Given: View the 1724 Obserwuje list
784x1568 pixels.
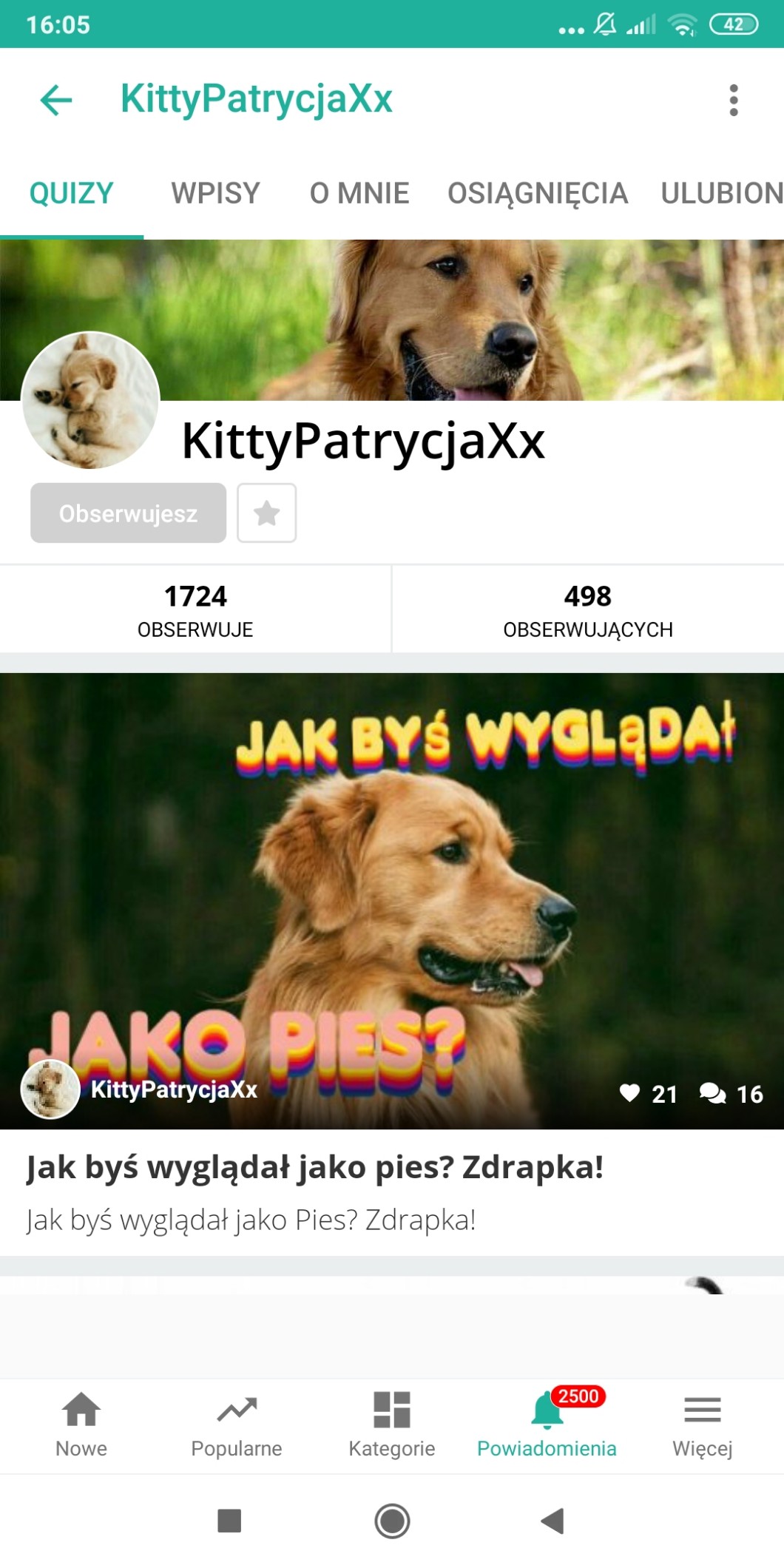Looking at the screenshot, I should pyautogui.click(x=195, y=609).
